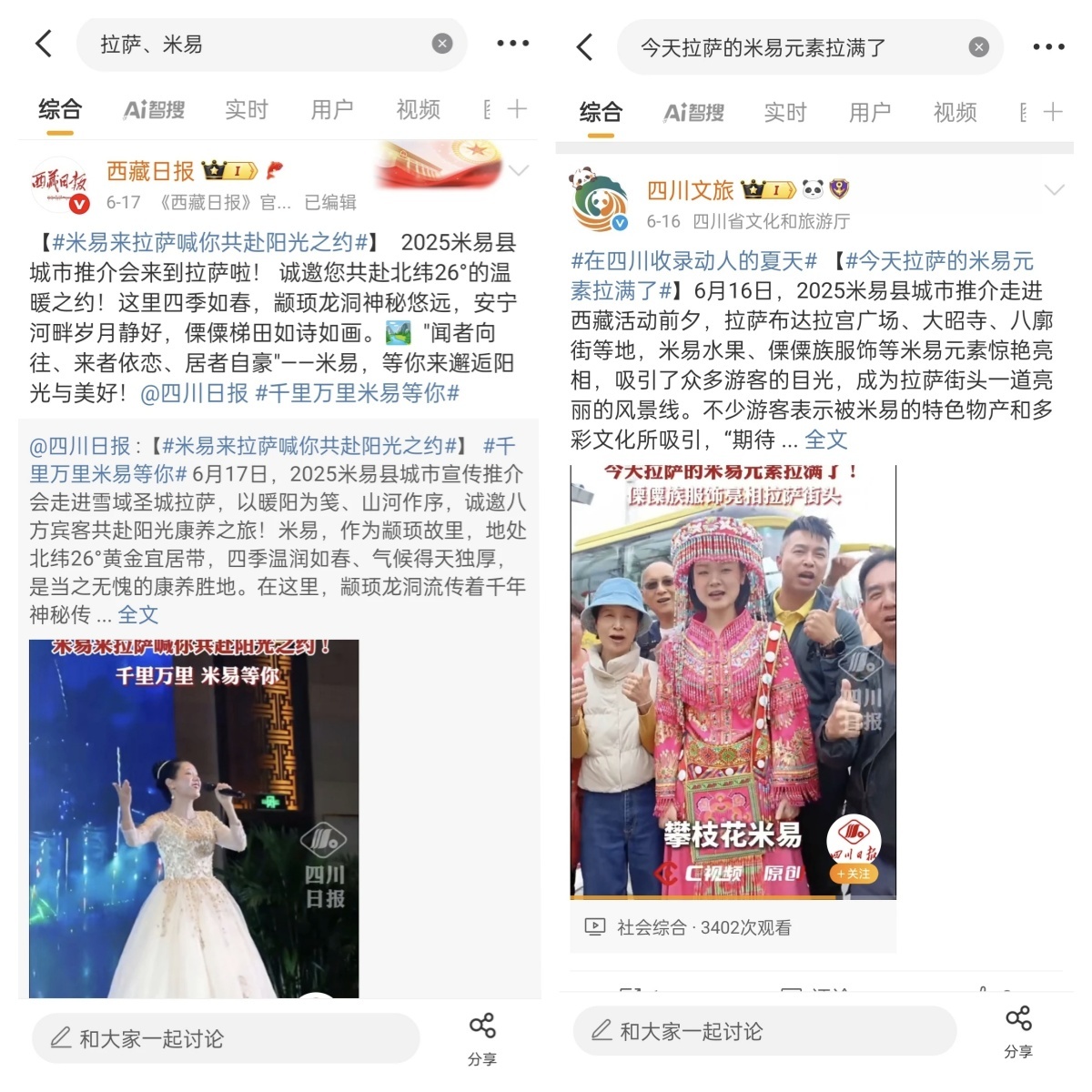Go back from the 今天拉萨的米易元素拉满了 search
1092x1092 pixels.
pos(585,47)
